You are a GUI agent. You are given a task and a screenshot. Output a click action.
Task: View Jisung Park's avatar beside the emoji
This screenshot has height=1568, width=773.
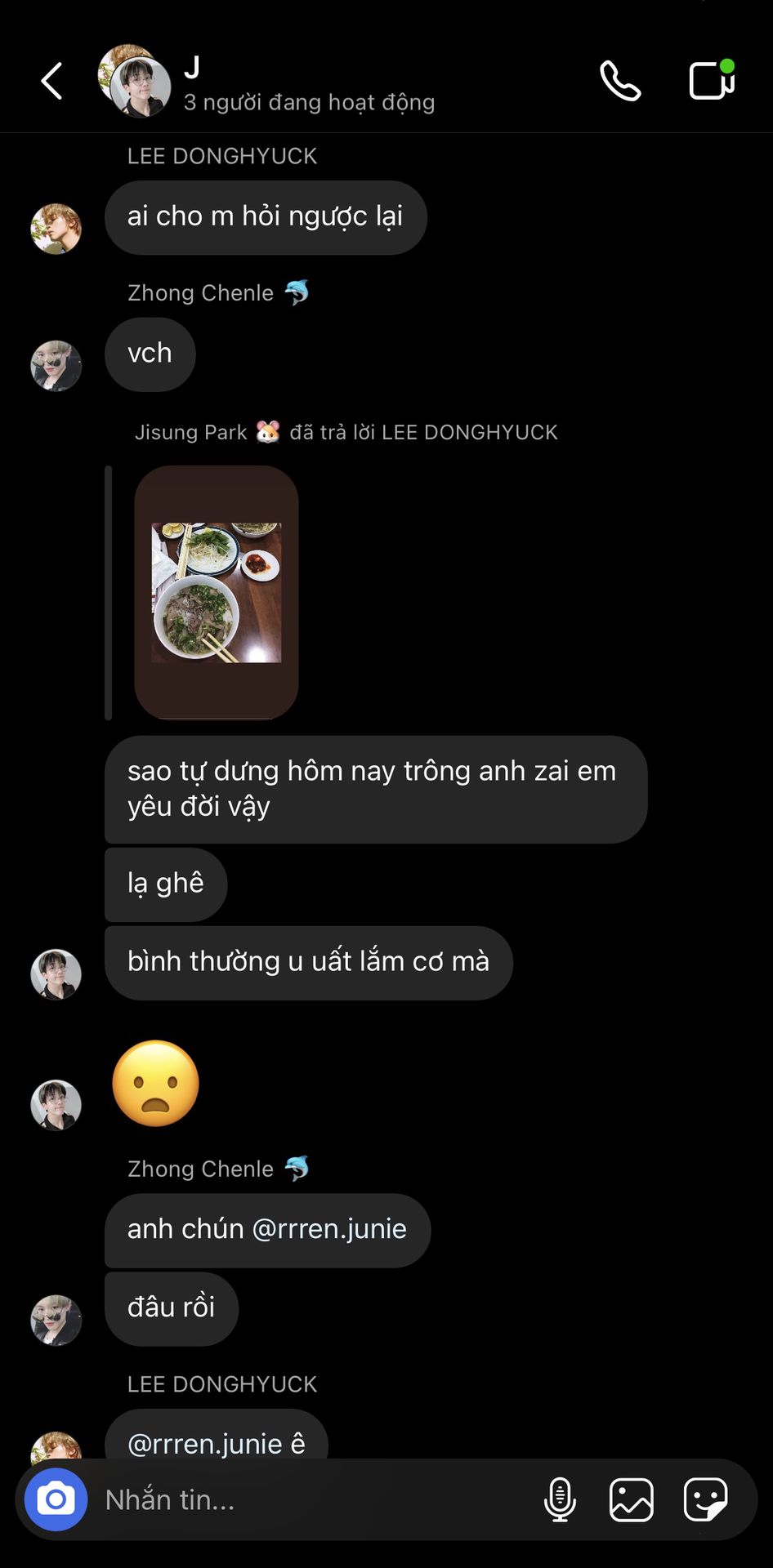coord(56,1105)
